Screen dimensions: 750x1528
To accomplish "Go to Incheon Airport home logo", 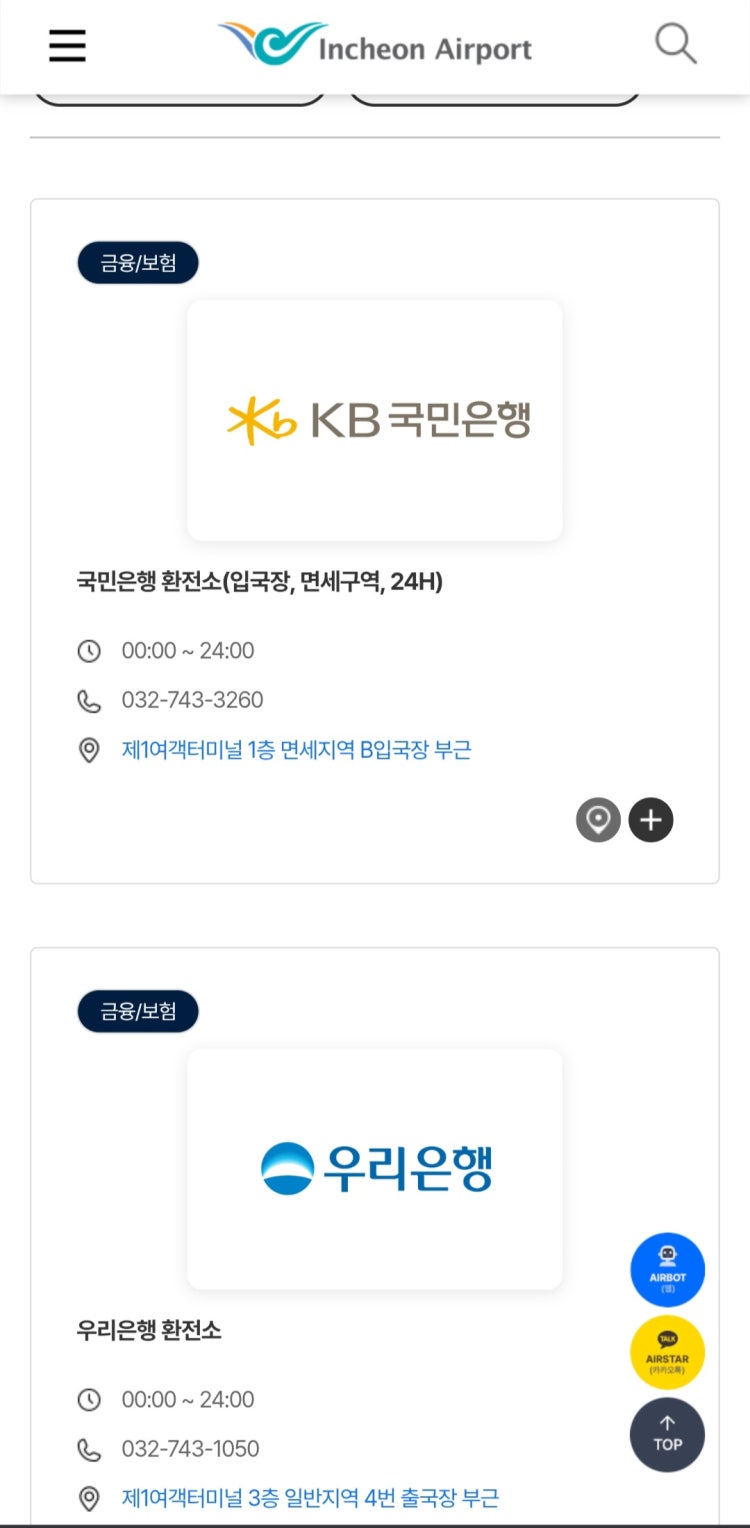I will tap(375, 45).
